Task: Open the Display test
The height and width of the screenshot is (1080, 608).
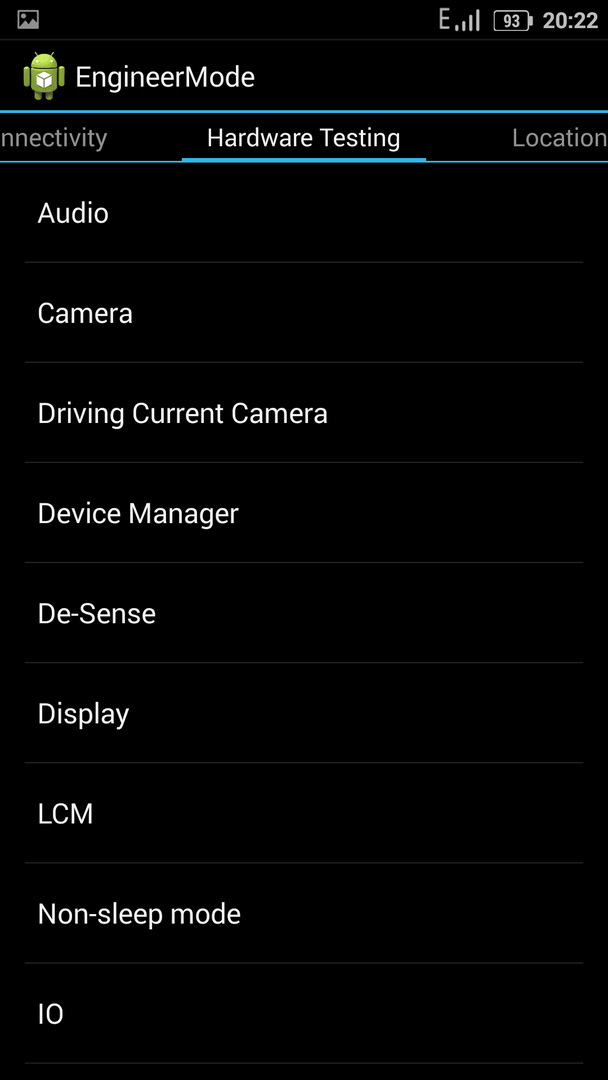Action: tap(304, 713)
